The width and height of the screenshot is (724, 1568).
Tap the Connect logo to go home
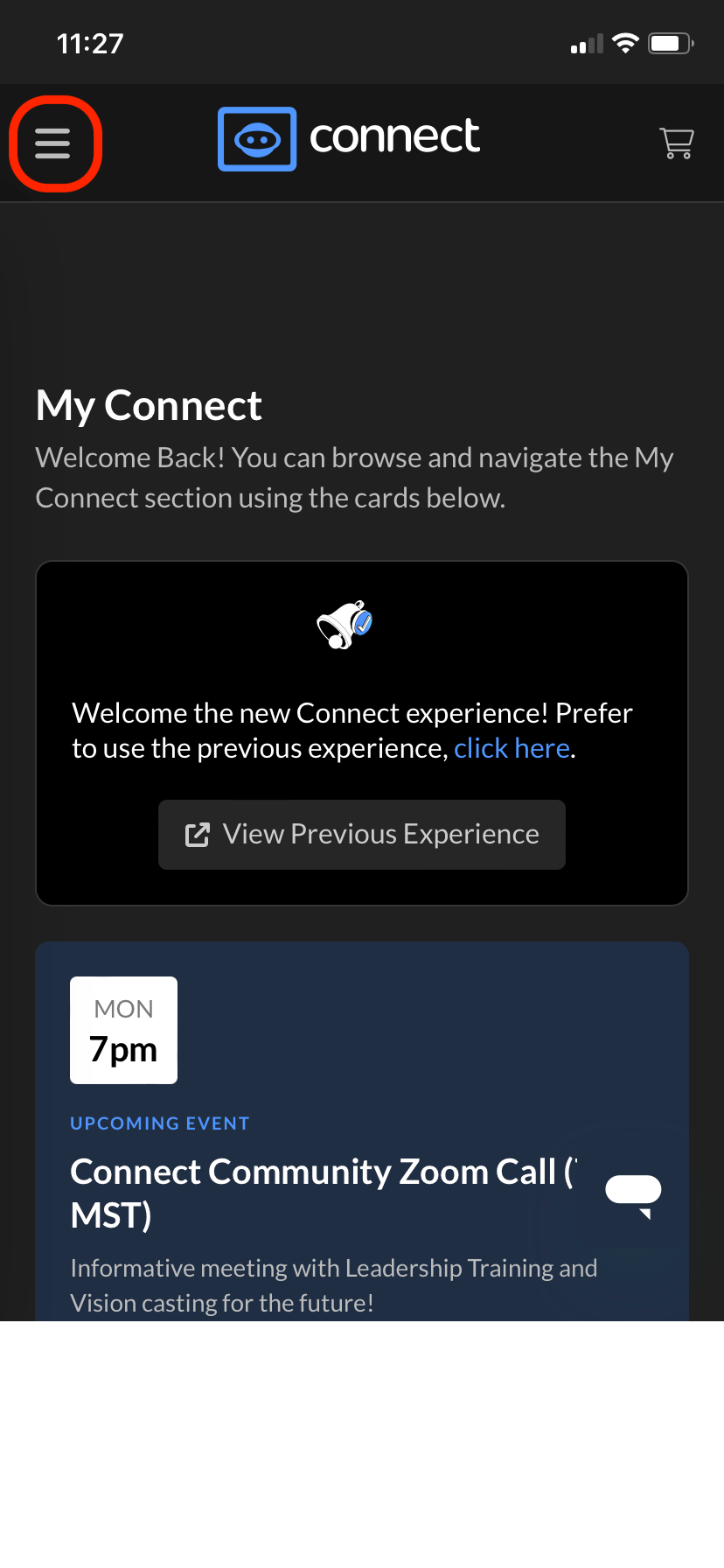[349, 138]
